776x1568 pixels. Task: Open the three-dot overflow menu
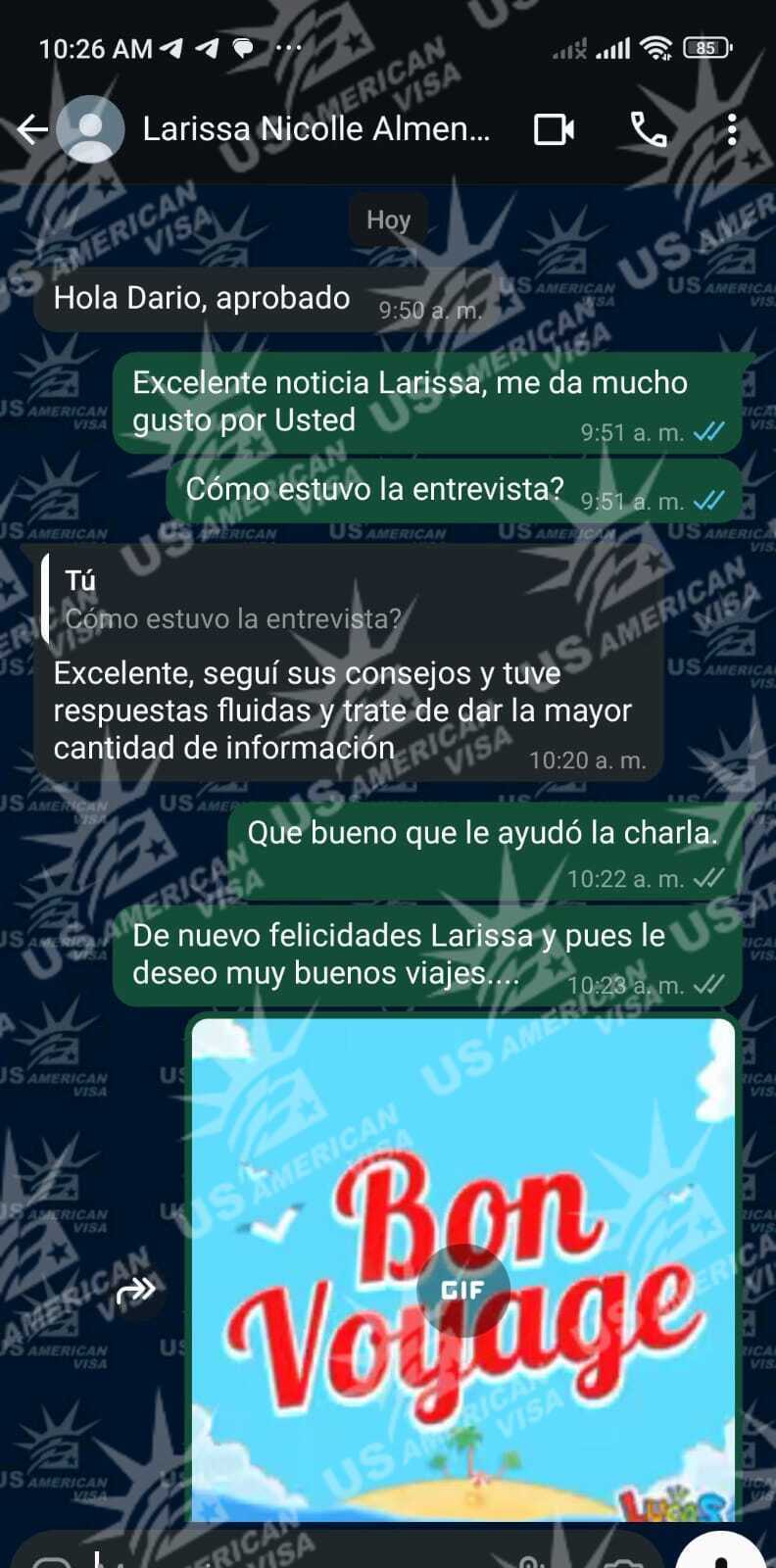732,129
